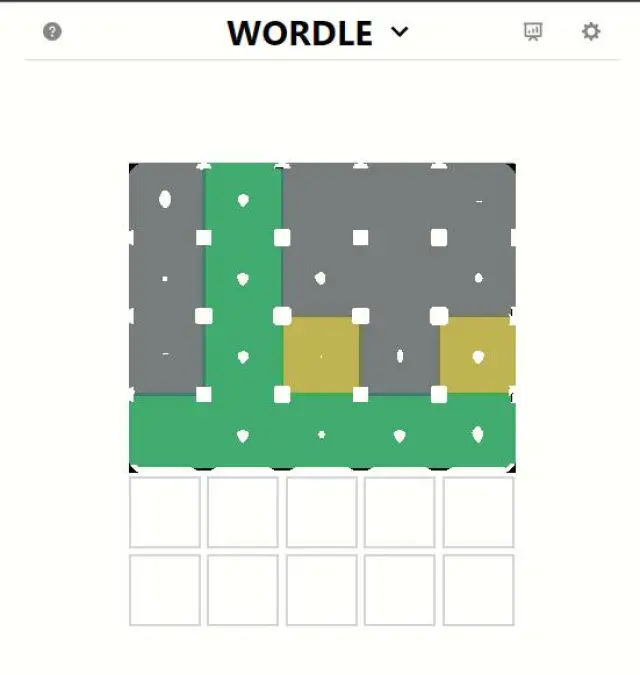Open the statistics chart icon

coord(533,32)
